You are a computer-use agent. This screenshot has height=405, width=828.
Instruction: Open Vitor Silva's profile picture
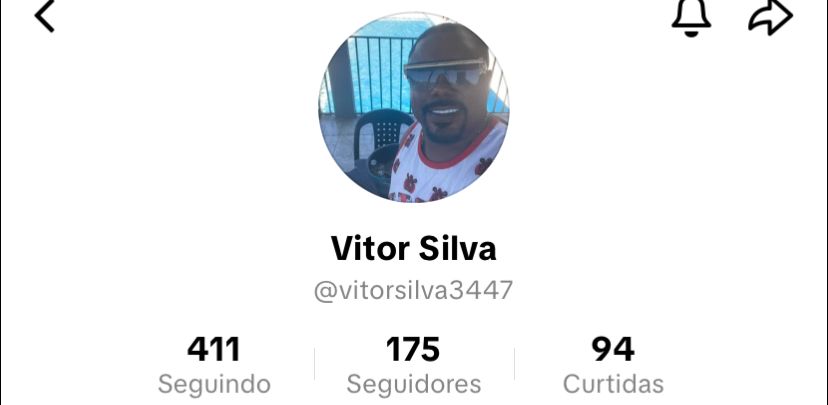pyautogui.click(x=414, y=108)
